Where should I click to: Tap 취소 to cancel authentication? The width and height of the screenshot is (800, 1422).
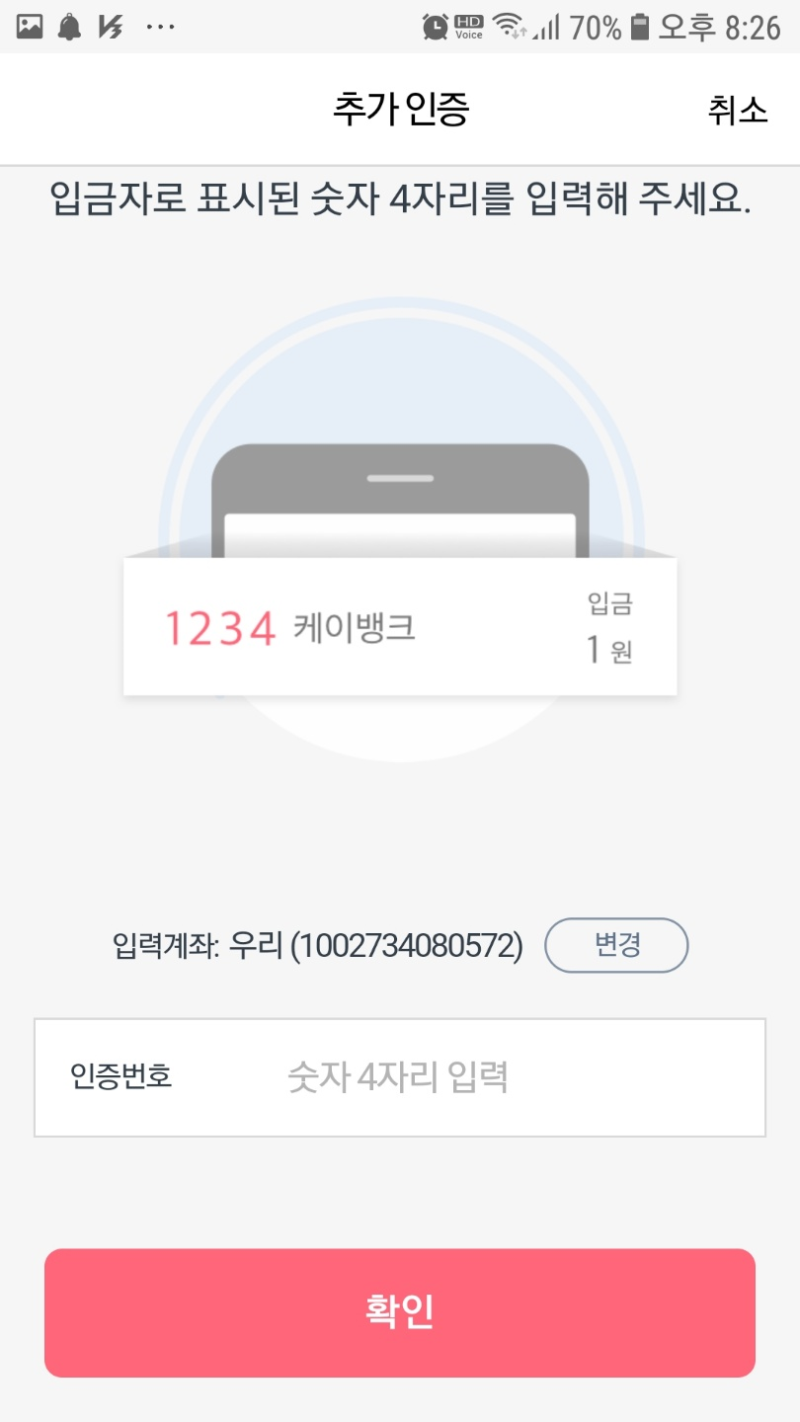pyautogui.click(x=737, y=110)
